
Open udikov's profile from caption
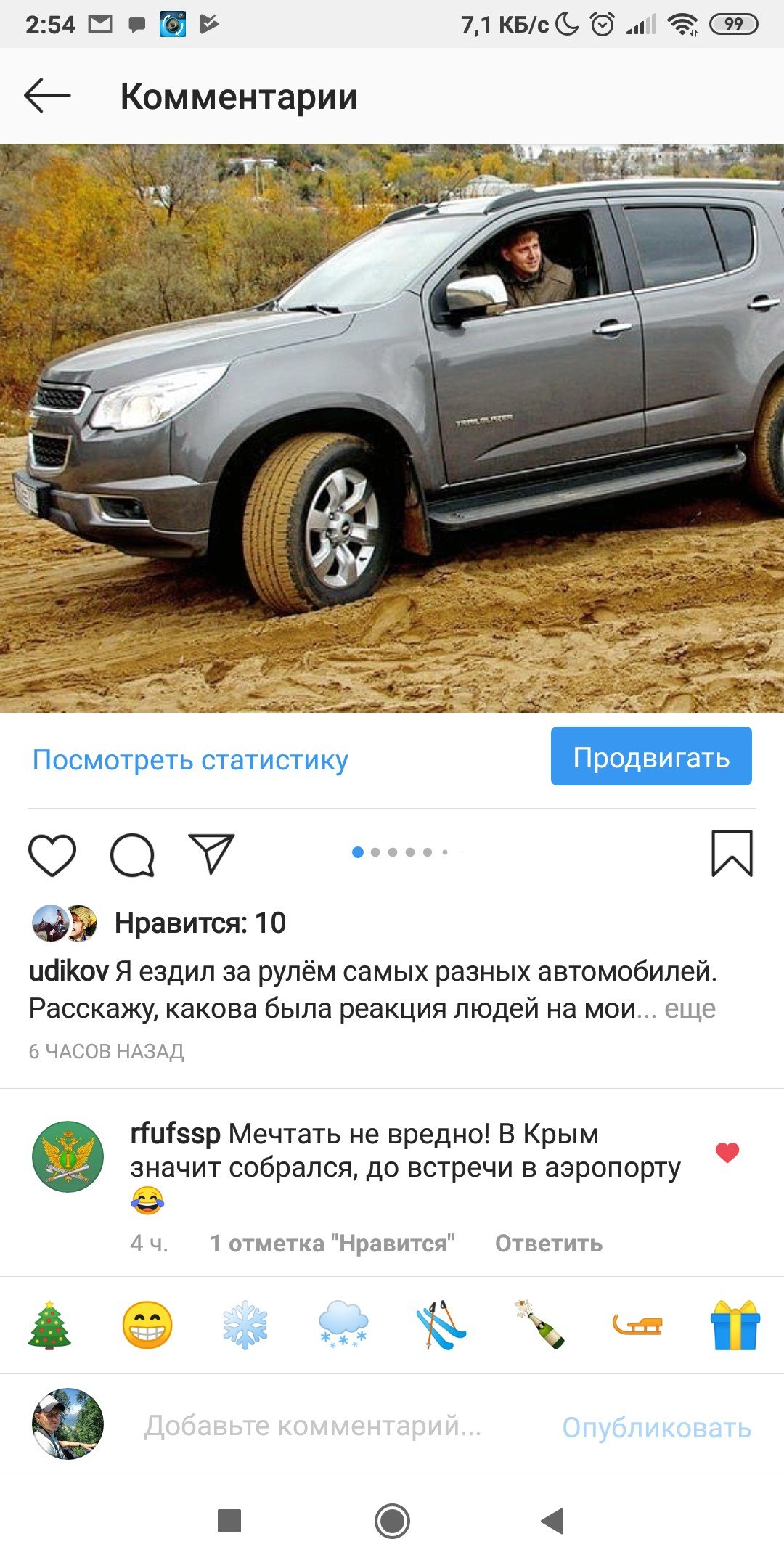click(68, 971)
